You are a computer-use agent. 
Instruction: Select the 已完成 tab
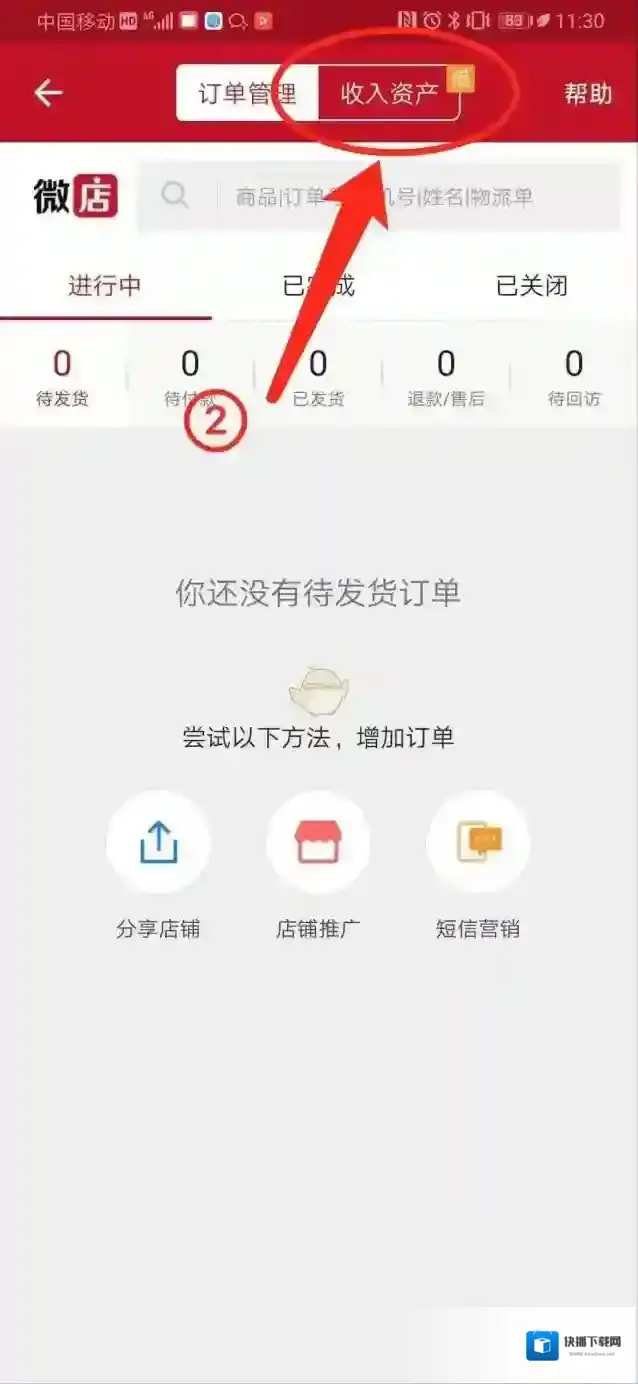click(x=318, y=286)
